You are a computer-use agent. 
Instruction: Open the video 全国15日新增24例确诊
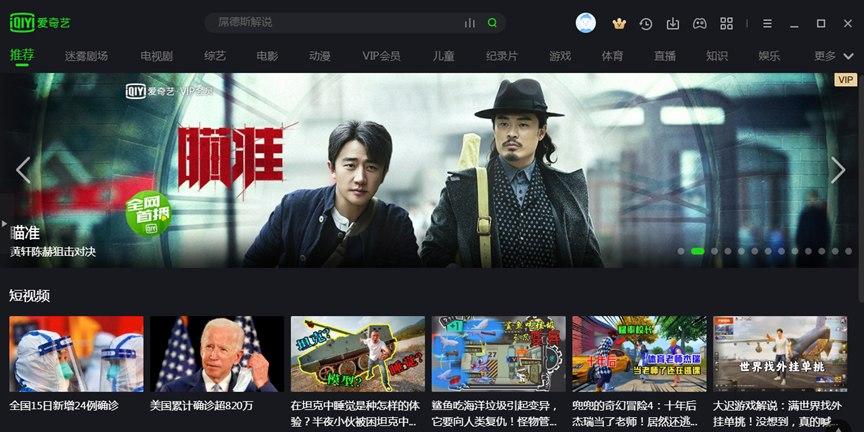76,354
